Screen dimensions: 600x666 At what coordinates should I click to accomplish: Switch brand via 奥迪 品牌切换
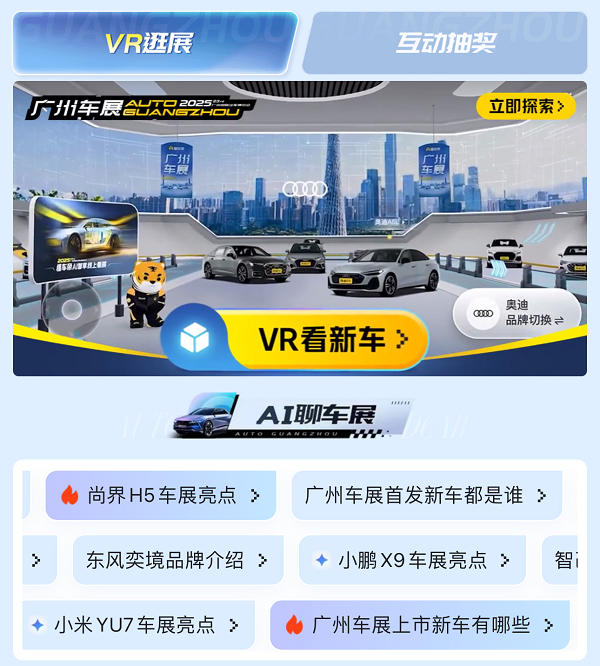click(x=516, y=312)
